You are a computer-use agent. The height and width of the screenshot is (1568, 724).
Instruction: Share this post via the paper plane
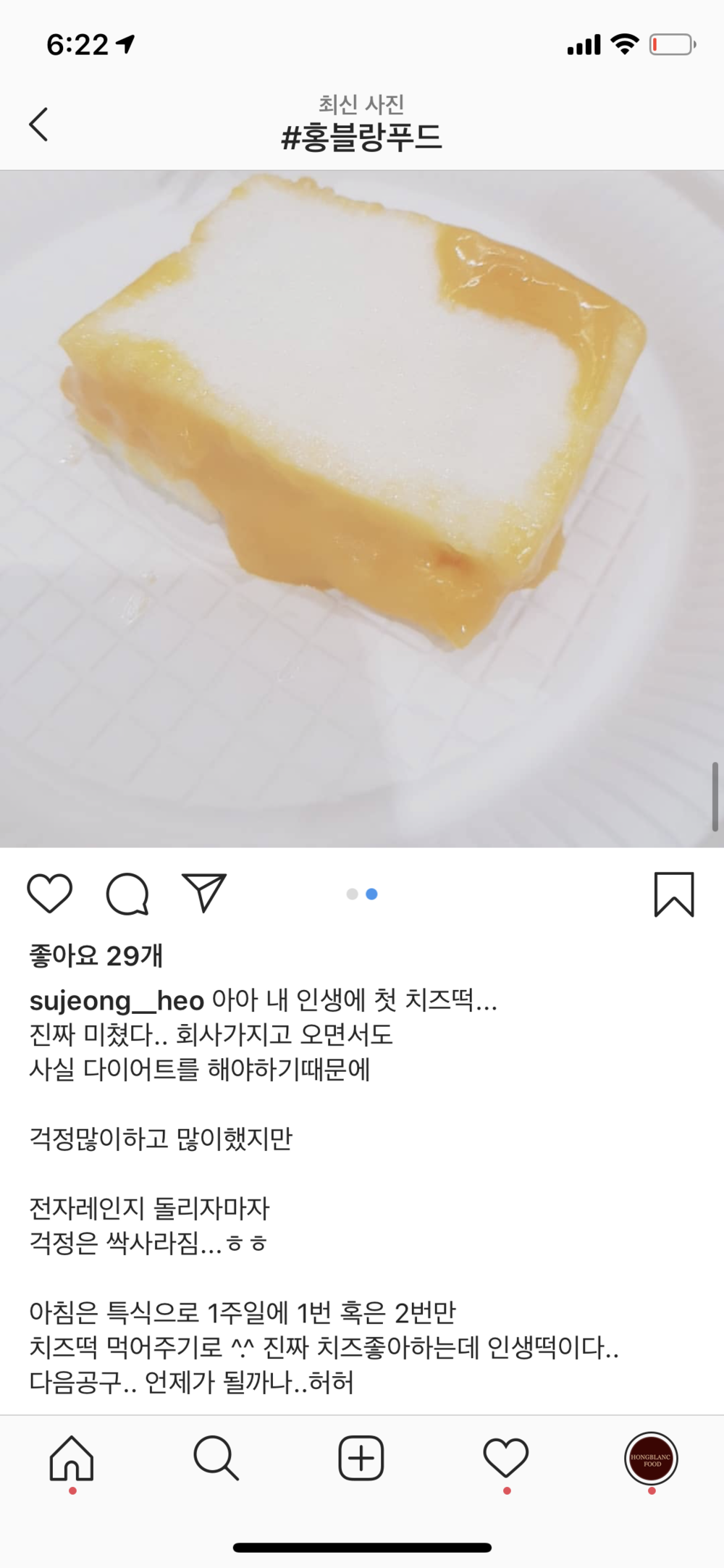[x=204, y=892]
